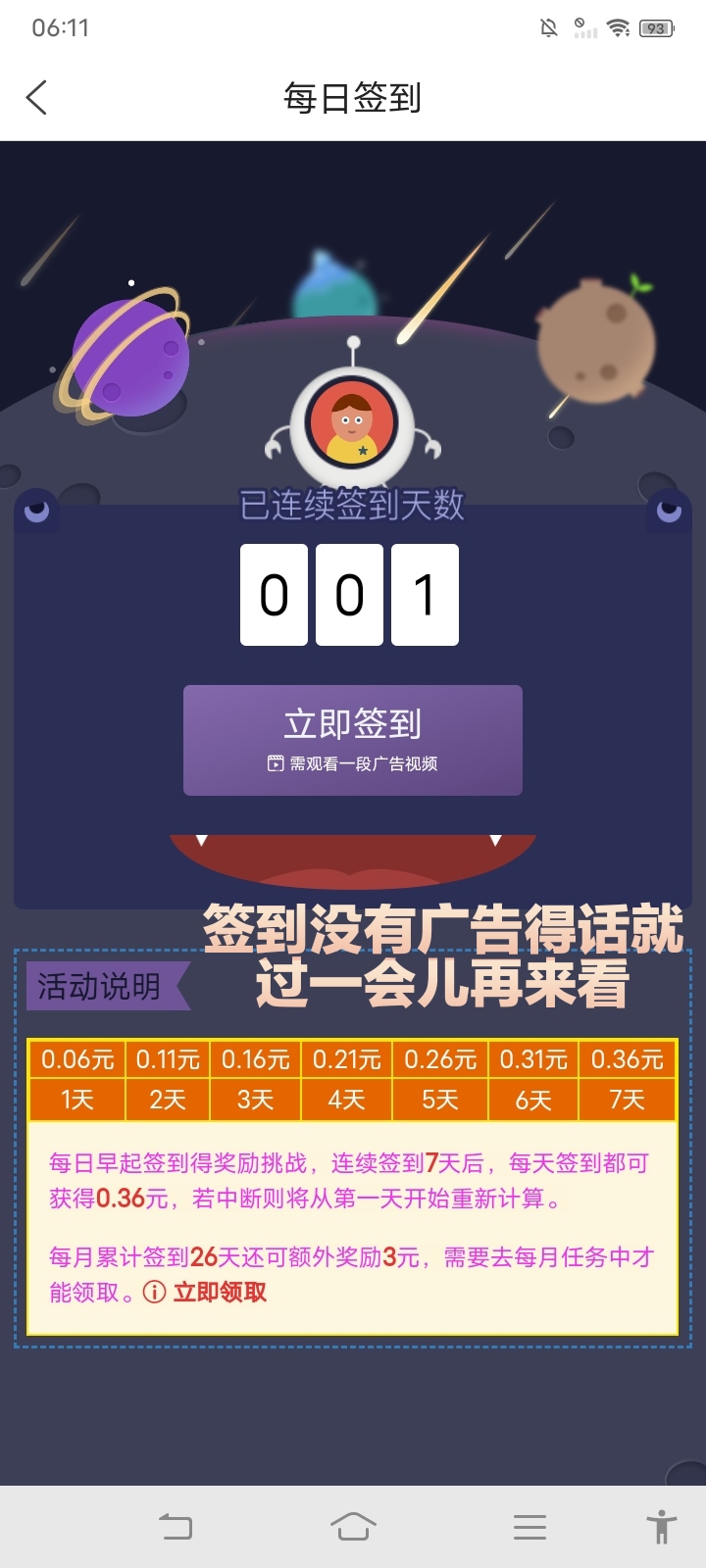Tap the 立即签到 button to check in

point(353,740)
